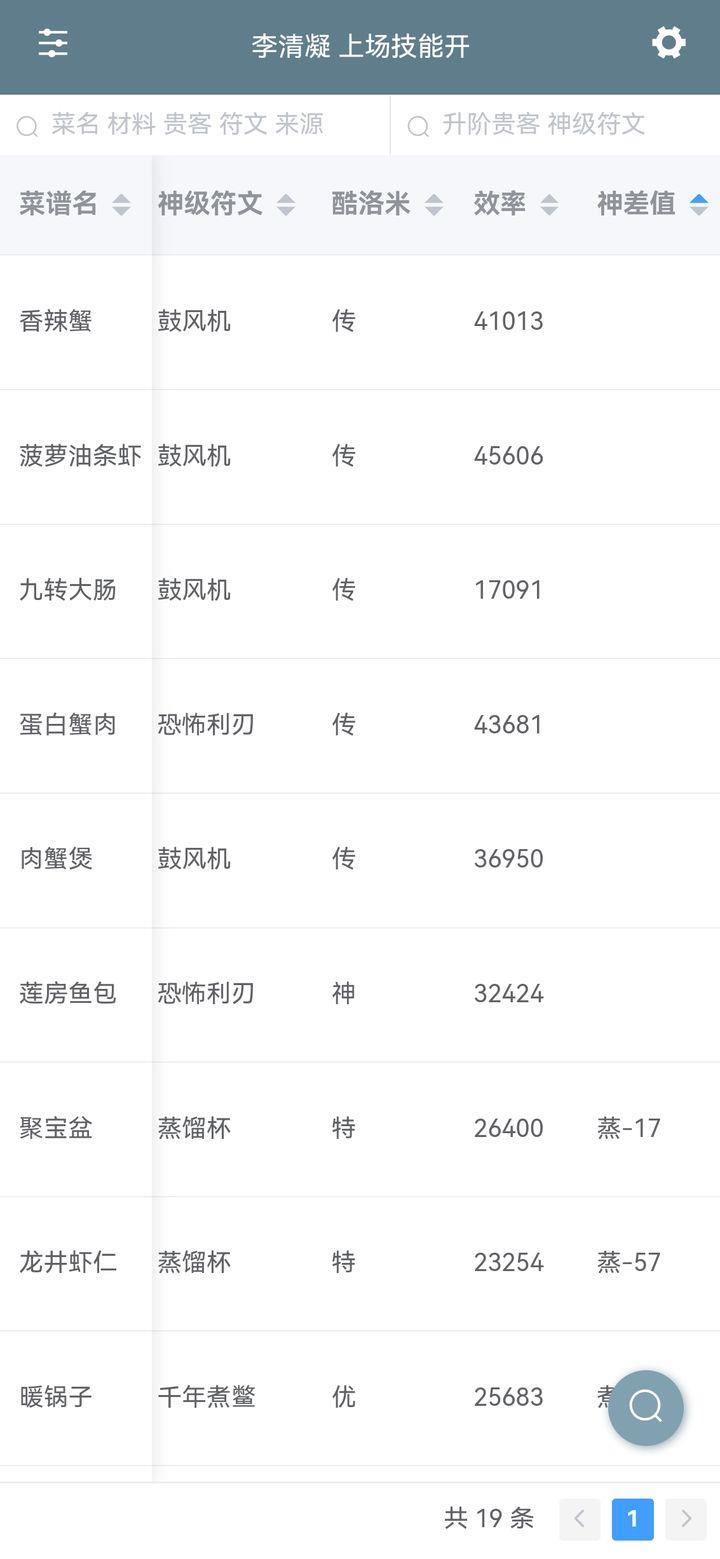The image size is (720, 1559).
Task: Tap the 升阶贵客 神级符文 search field
Action: pos(555,124)
